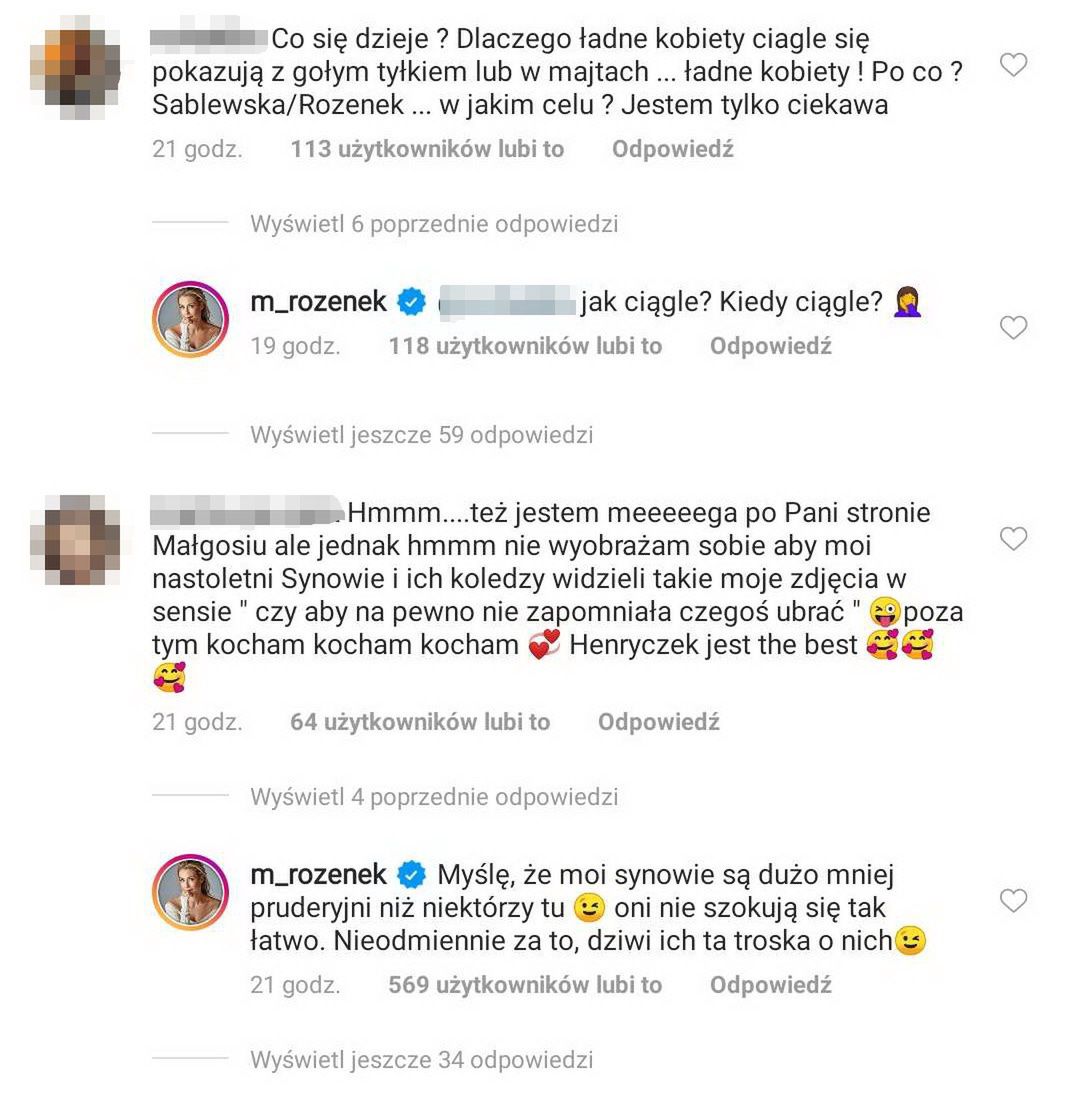Expand "Wyświetl 4 poprzednie odpowiedzi"
Image resolution: width=1080 pixels, height=1096 pixels.
[433, 797]
